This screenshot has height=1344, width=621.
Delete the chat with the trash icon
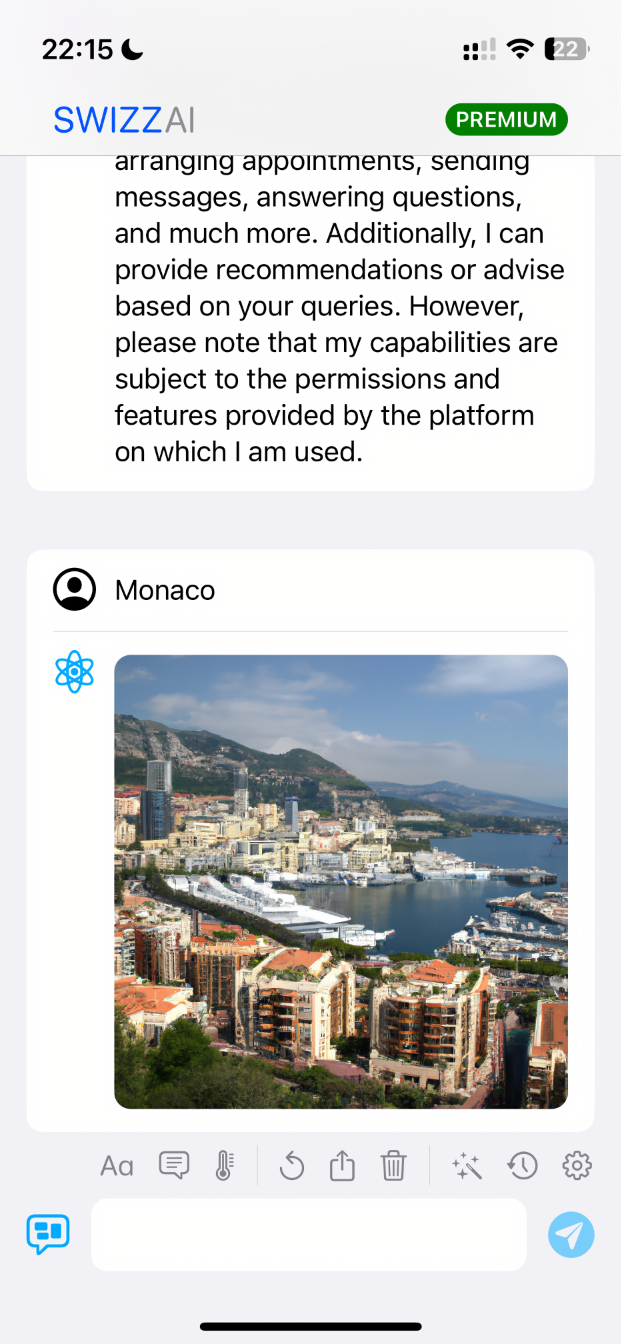(x=394, y=1165)
